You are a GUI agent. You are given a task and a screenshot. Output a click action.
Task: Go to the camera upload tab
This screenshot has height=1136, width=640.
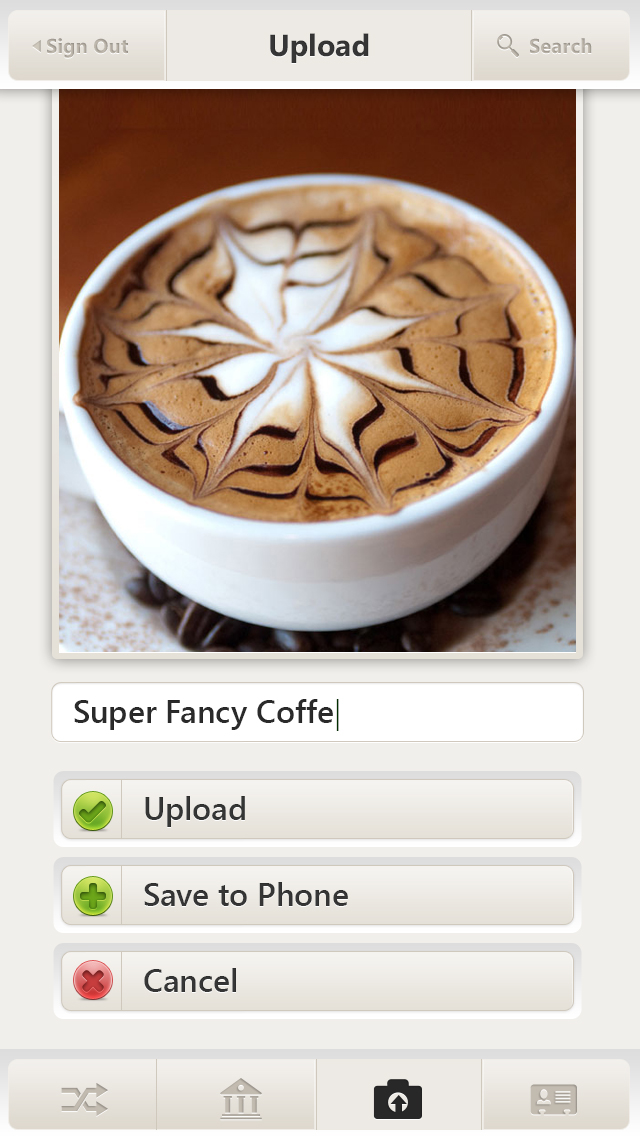click(x=398, y=1099)
